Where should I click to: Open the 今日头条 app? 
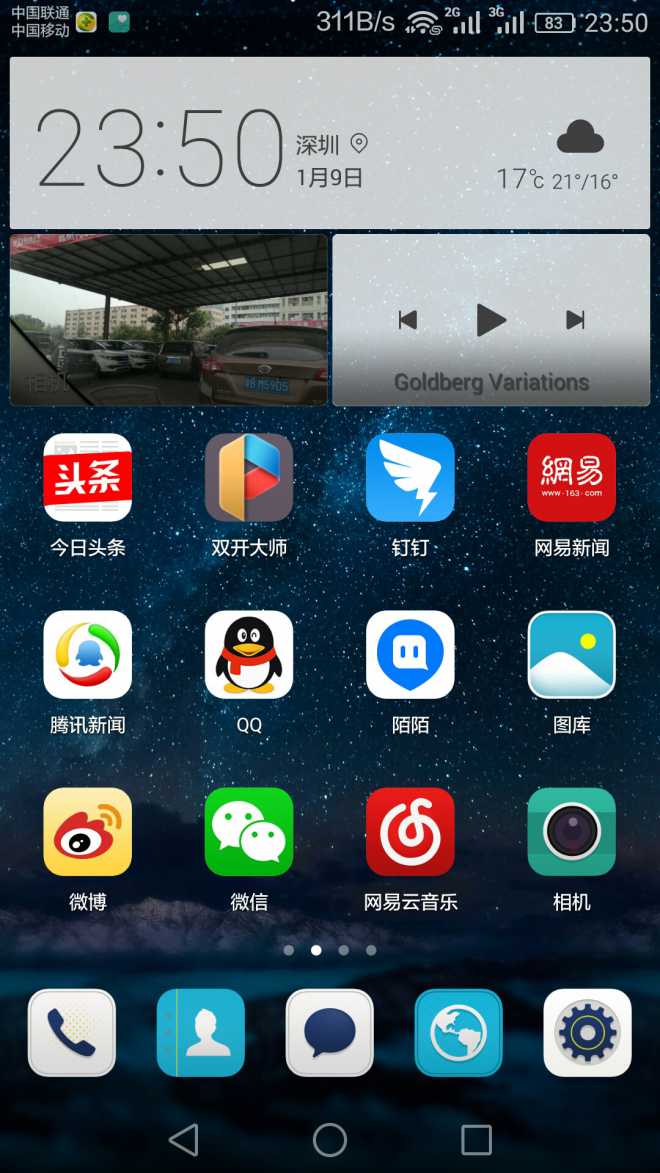(x=88, y=478)
